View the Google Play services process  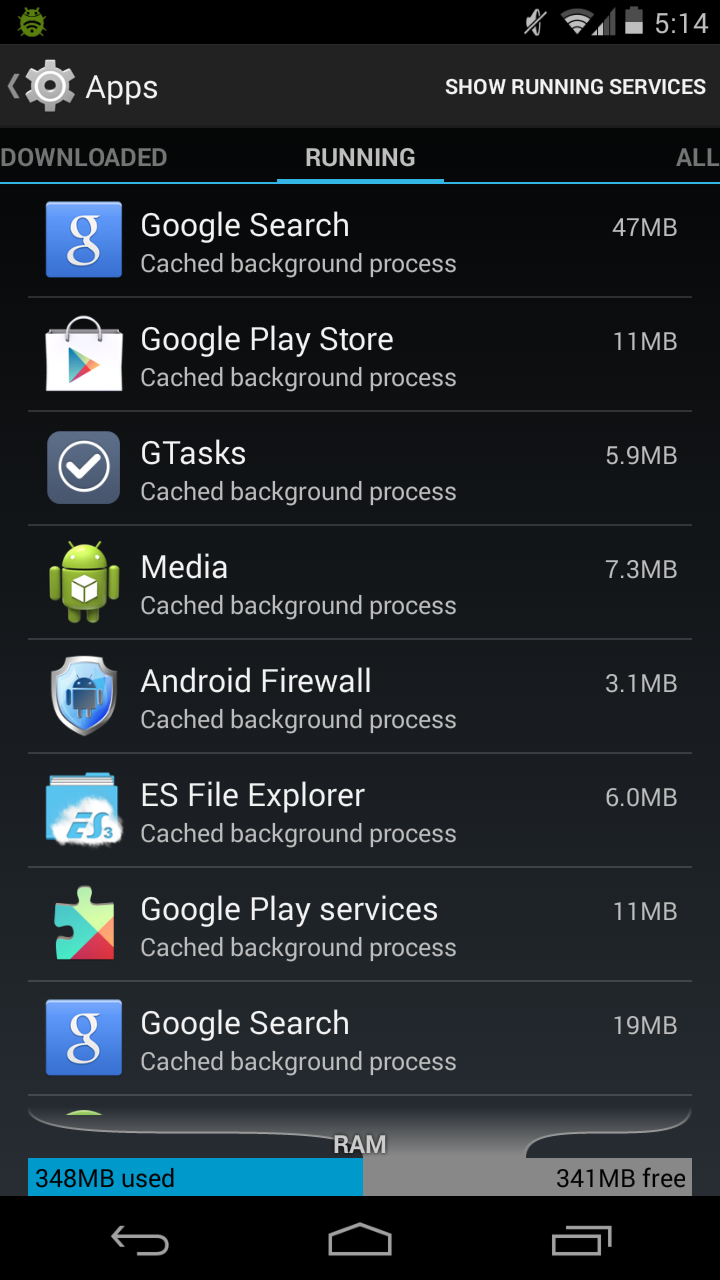coord(360,925)
